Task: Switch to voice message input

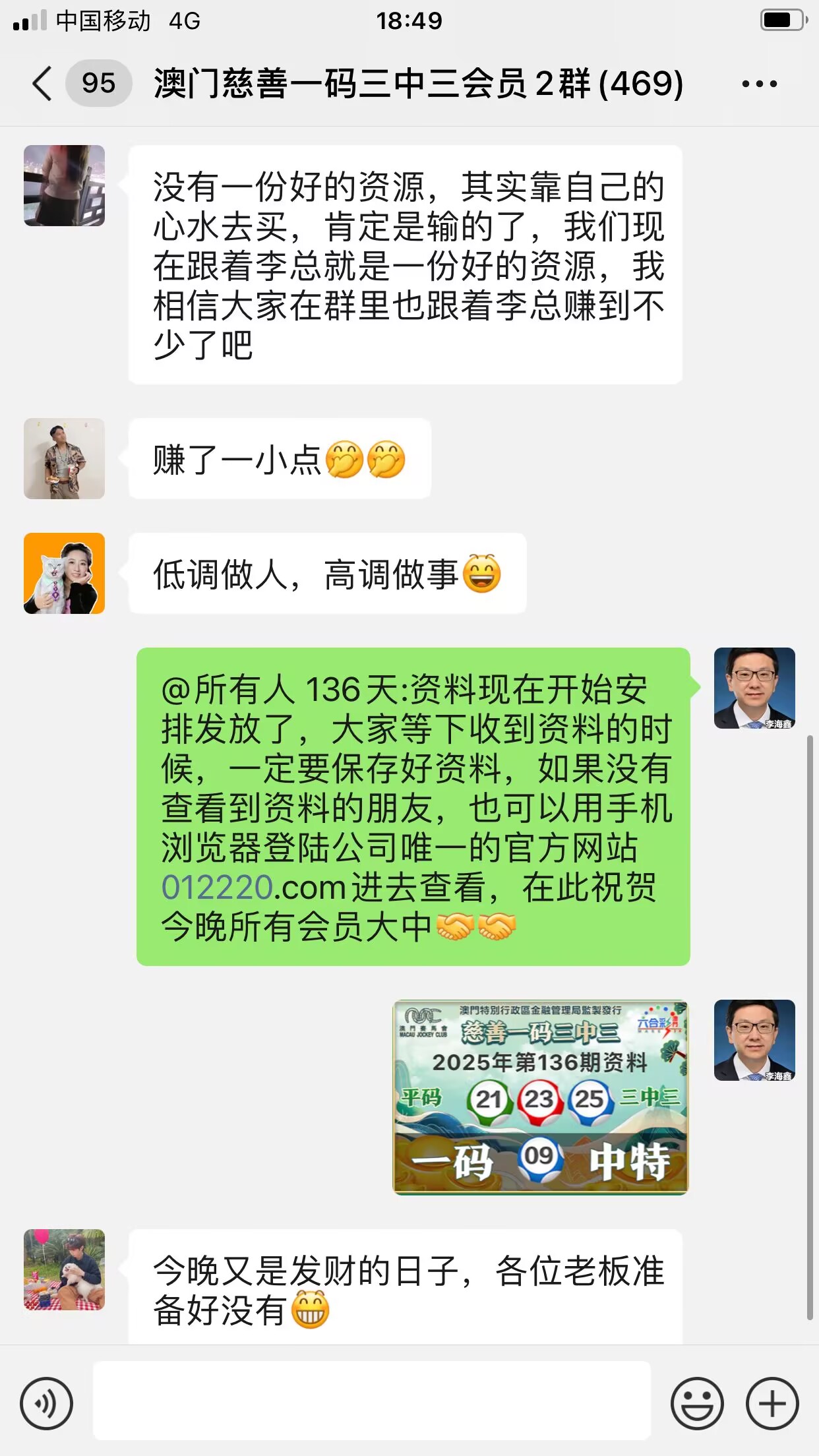Action: (46, 1403)
